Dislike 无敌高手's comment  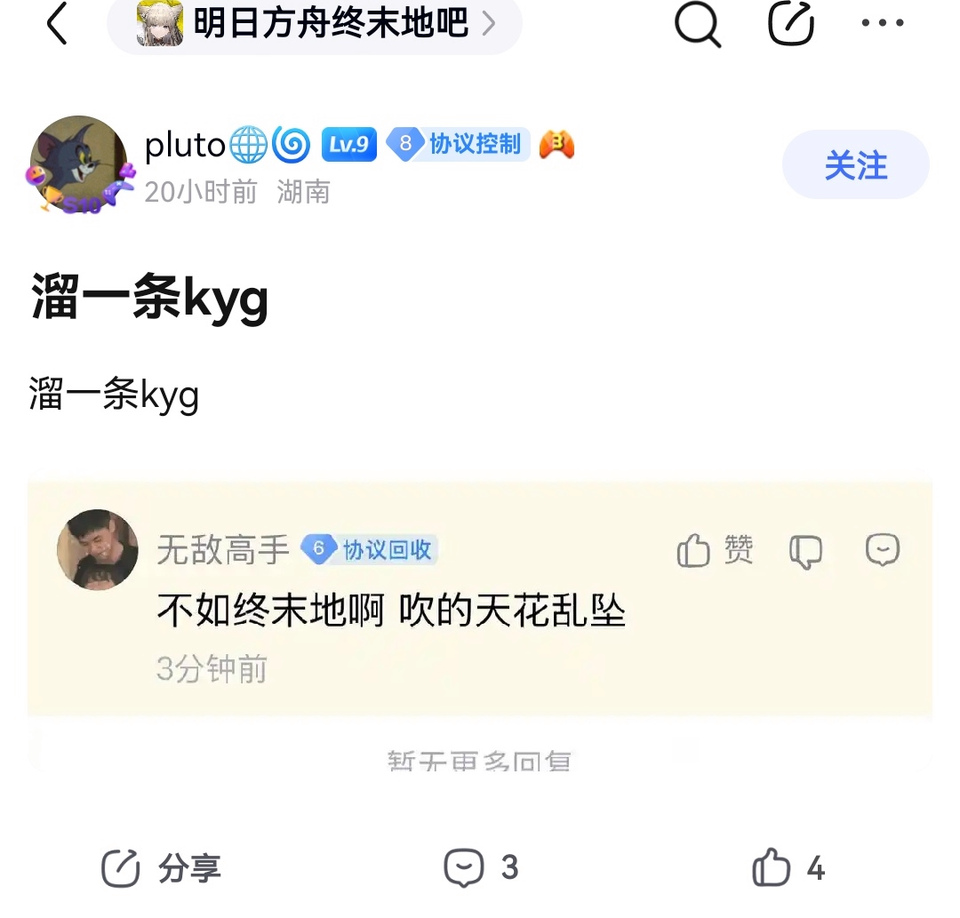806,551
